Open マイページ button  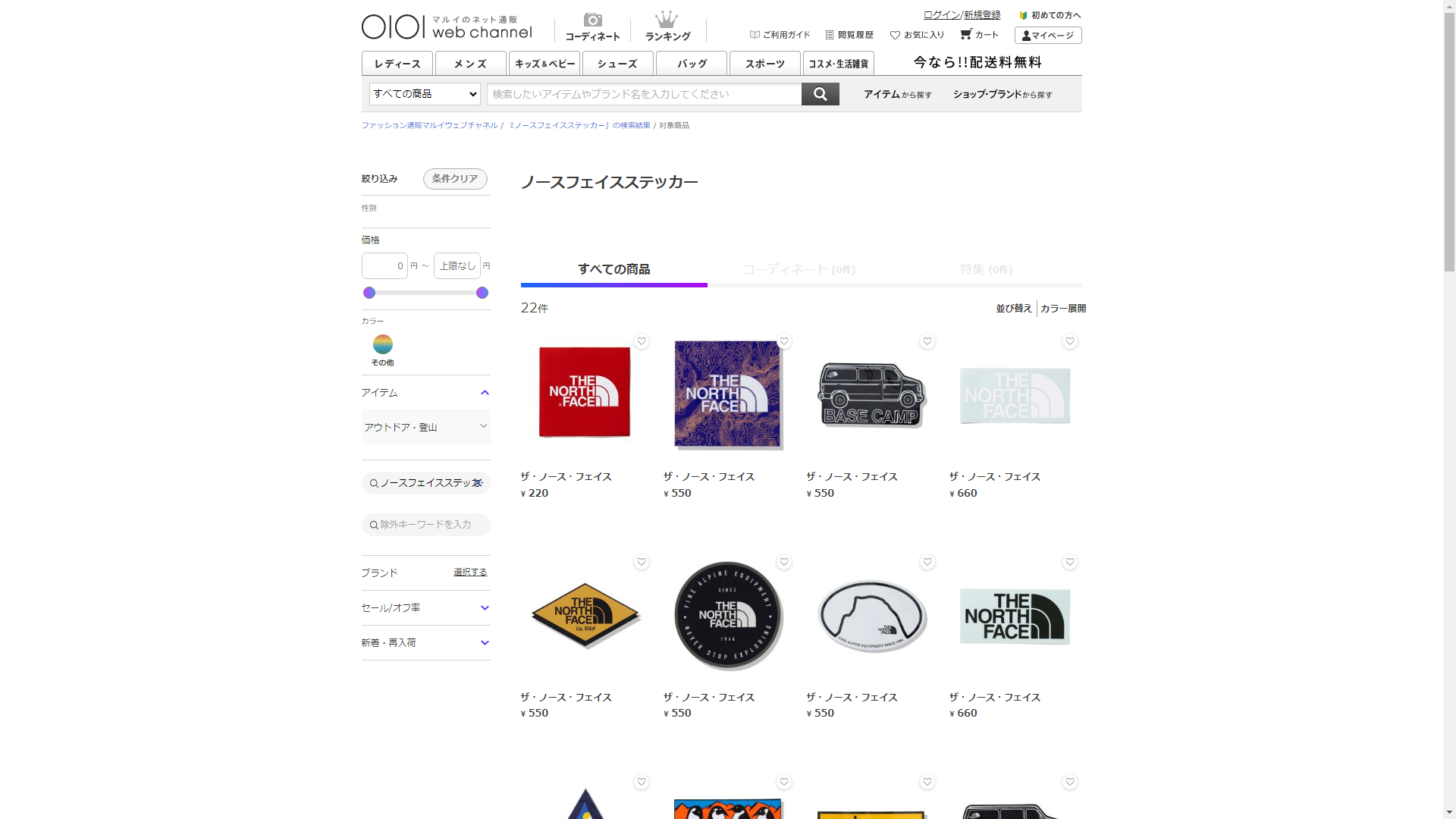point(1047,36)
